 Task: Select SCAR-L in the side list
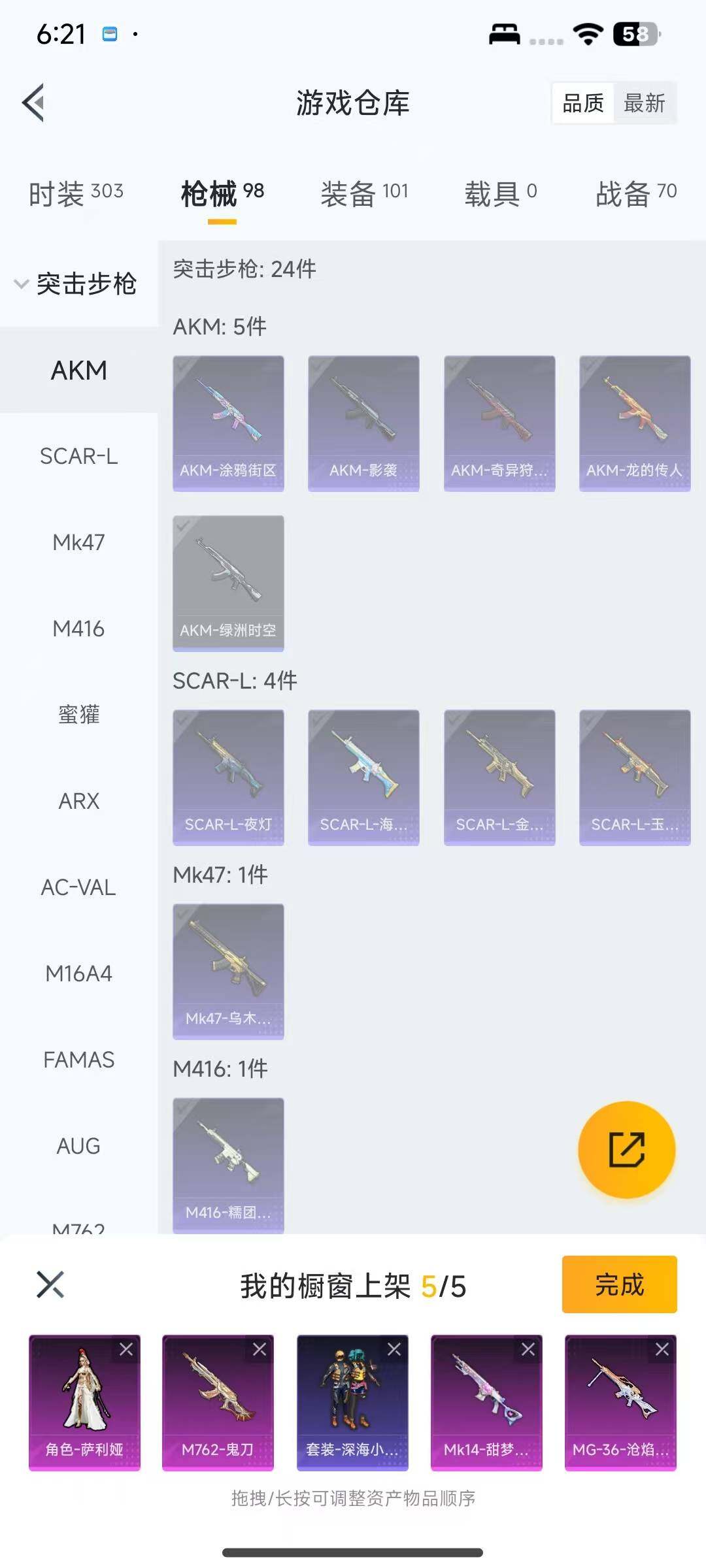(x=78, y=456)
